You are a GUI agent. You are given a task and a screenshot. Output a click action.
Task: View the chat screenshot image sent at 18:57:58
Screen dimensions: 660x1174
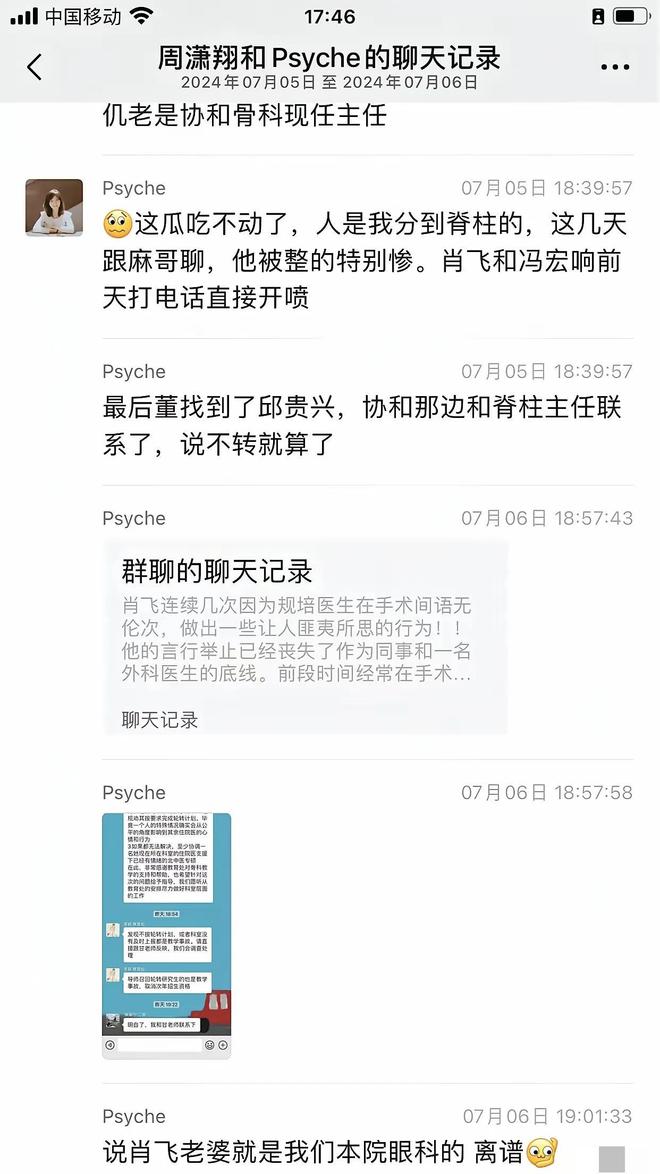166,935
